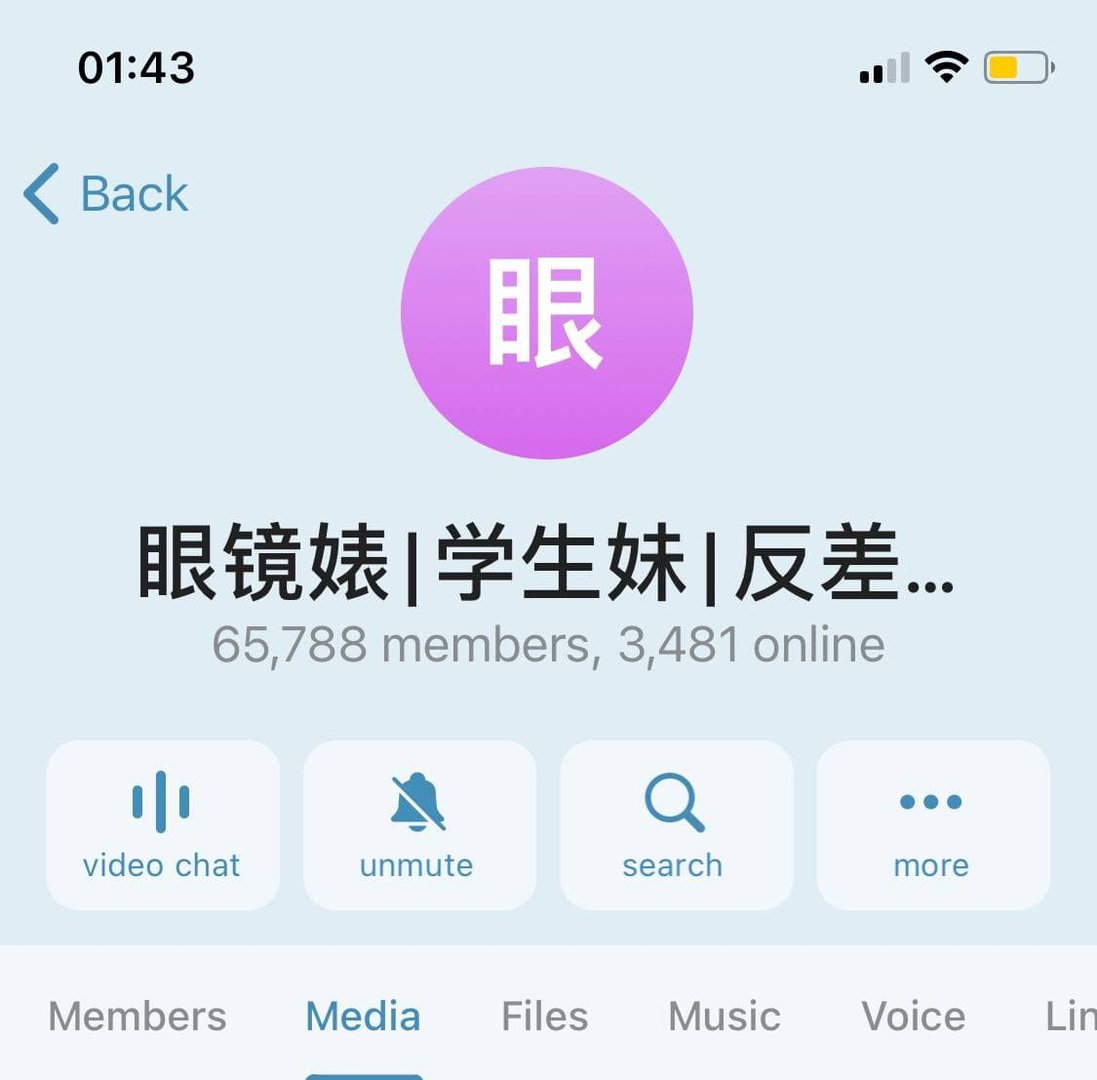
Task: Search within this group
Action: click(675, 825)
